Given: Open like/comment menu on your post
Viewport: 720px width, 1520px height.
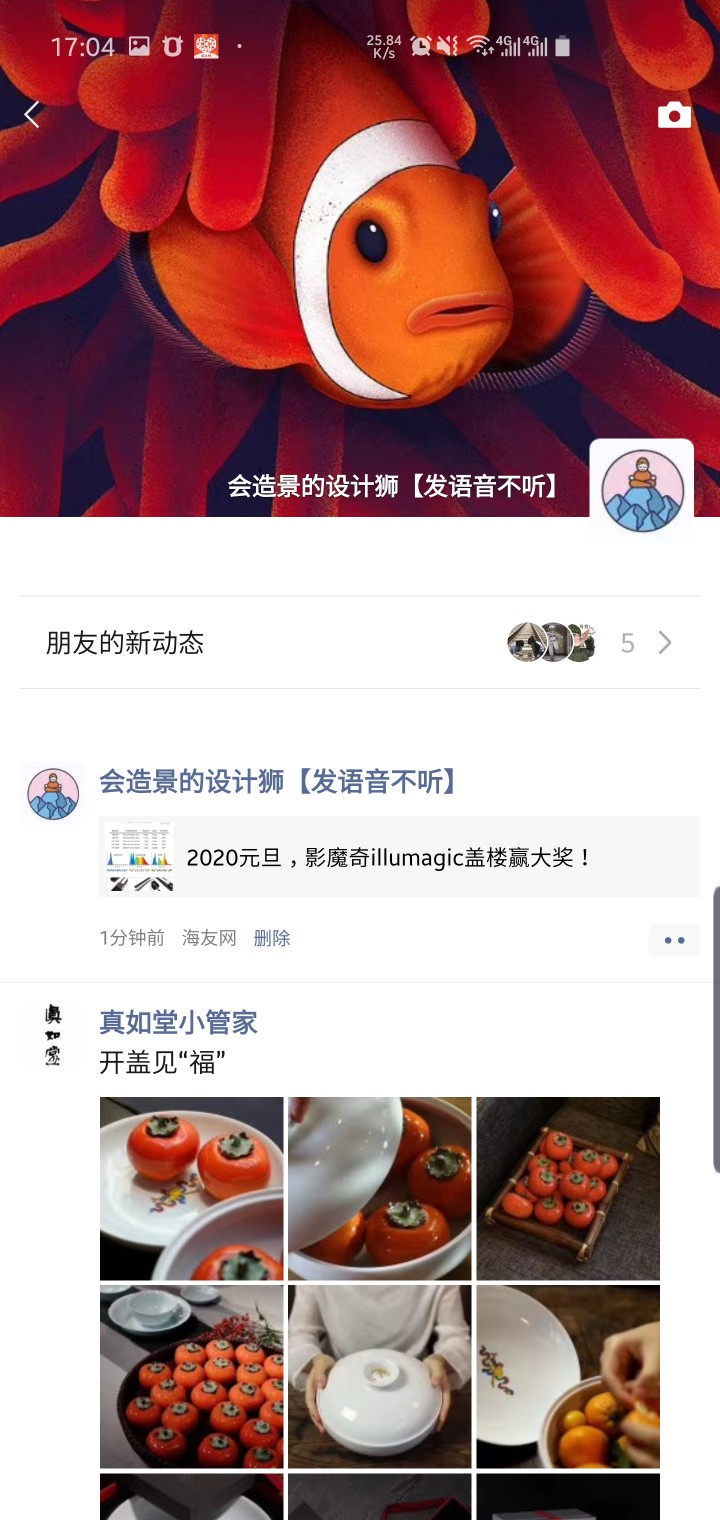Looking at the screenshot, I should point(674,940).
